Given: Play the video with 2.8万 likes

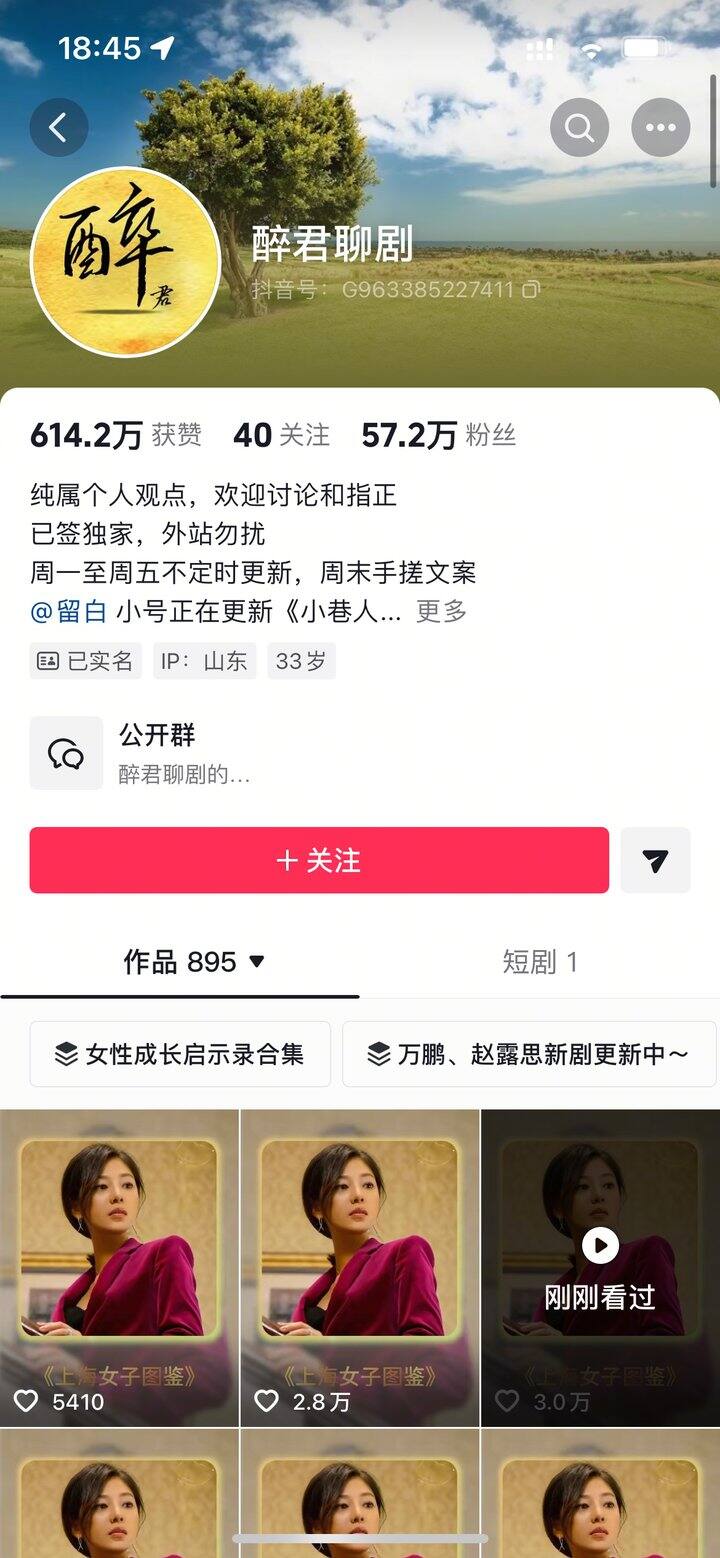Looking at the screenshot, I should click(x=360, y=1267).
